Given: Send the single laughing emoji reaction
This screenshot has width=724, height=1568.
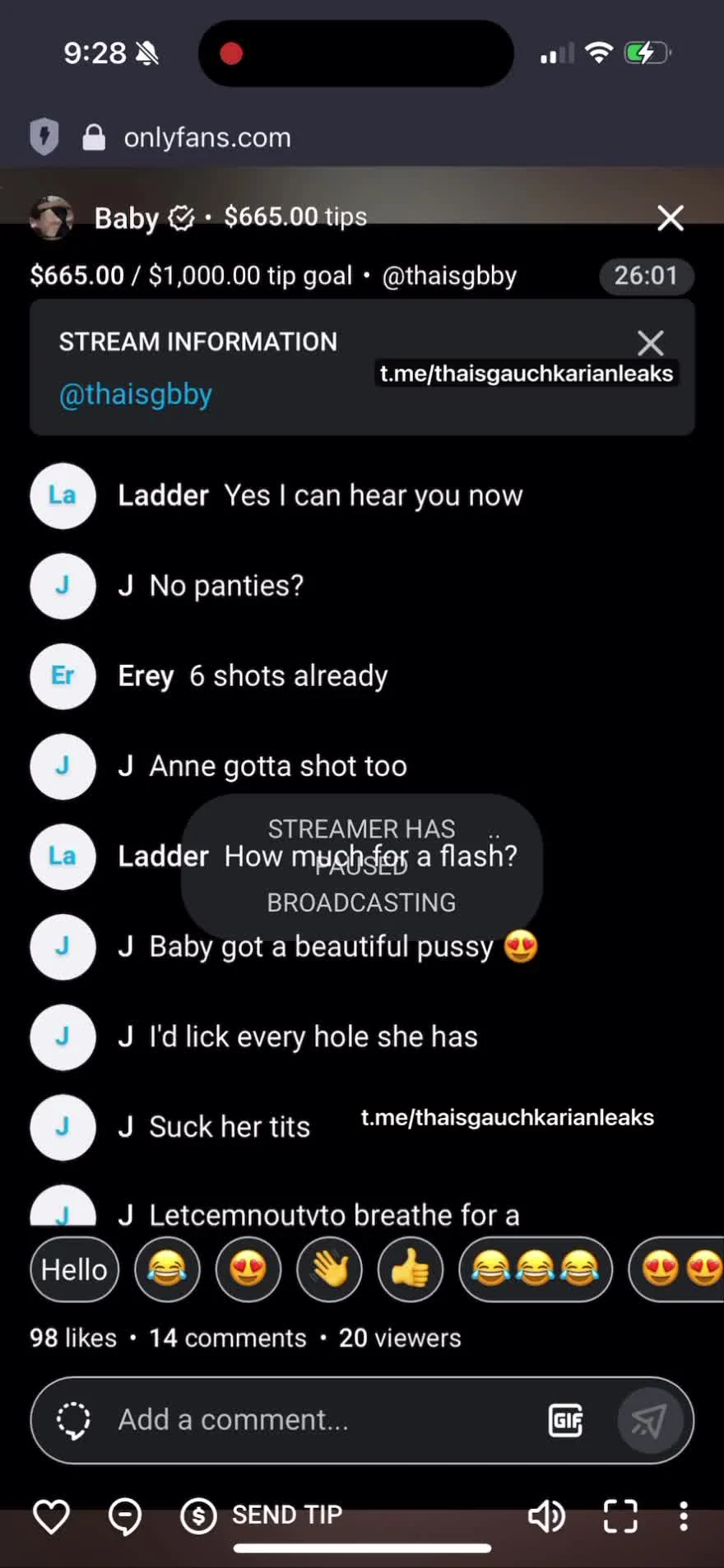Looking at the screenshot, I should click(167, 1269).
